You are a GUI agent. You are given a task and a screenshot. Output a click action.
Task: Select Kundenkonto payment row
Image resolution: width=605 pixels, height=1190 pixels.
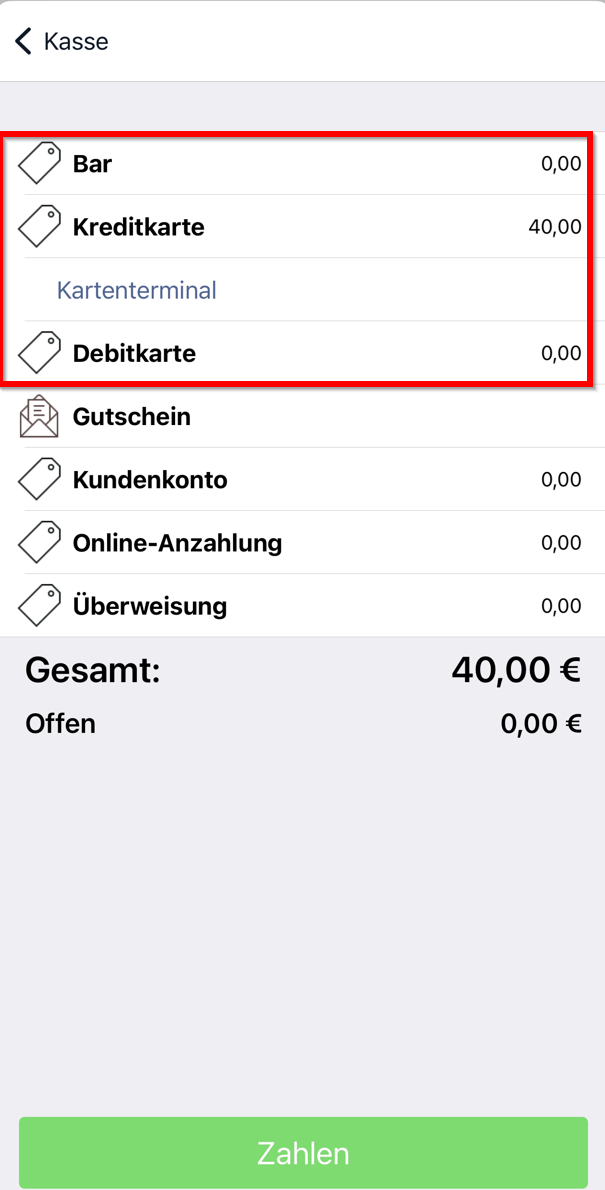[300, 480]
